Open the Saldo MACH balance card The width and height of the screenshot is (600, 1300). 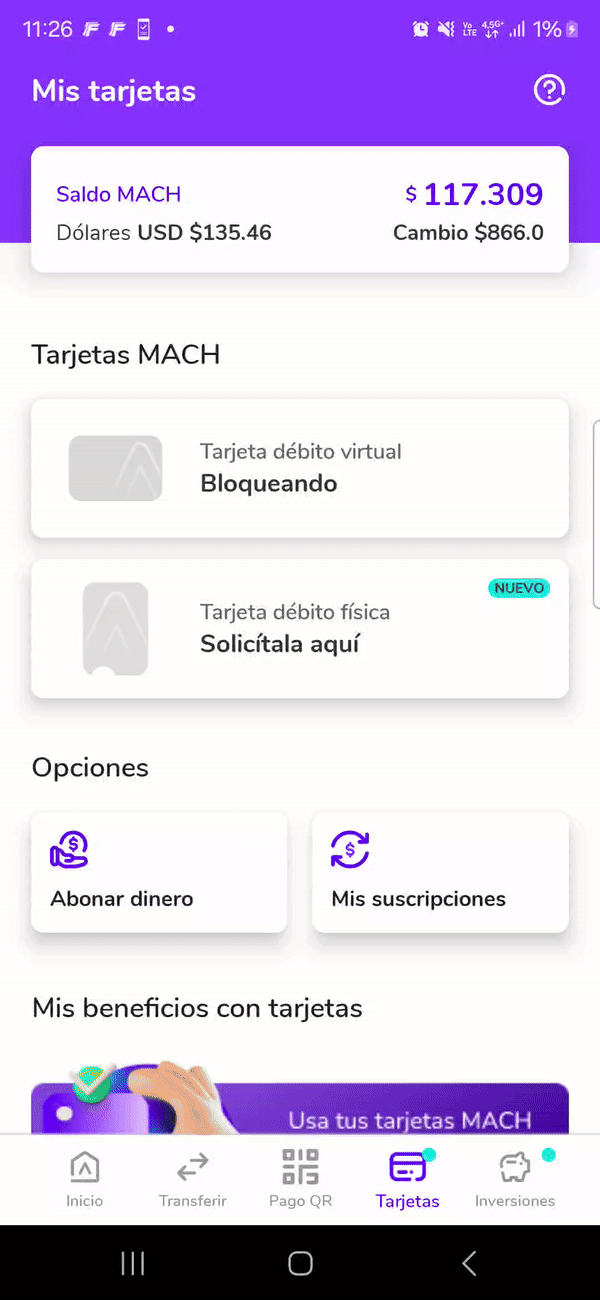point(300,210)
